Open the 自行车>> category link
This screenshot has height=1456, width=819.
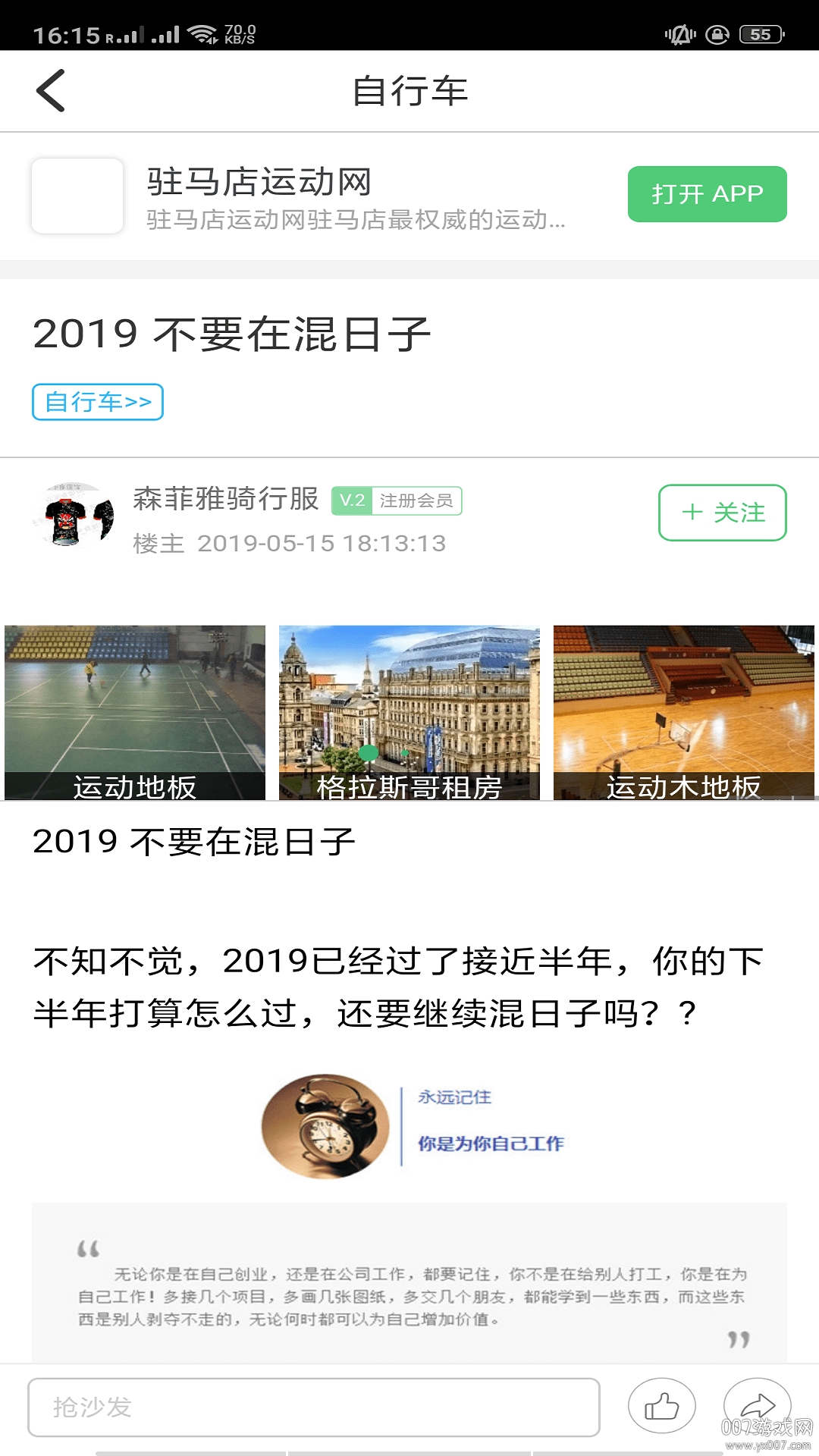[99, 403]
